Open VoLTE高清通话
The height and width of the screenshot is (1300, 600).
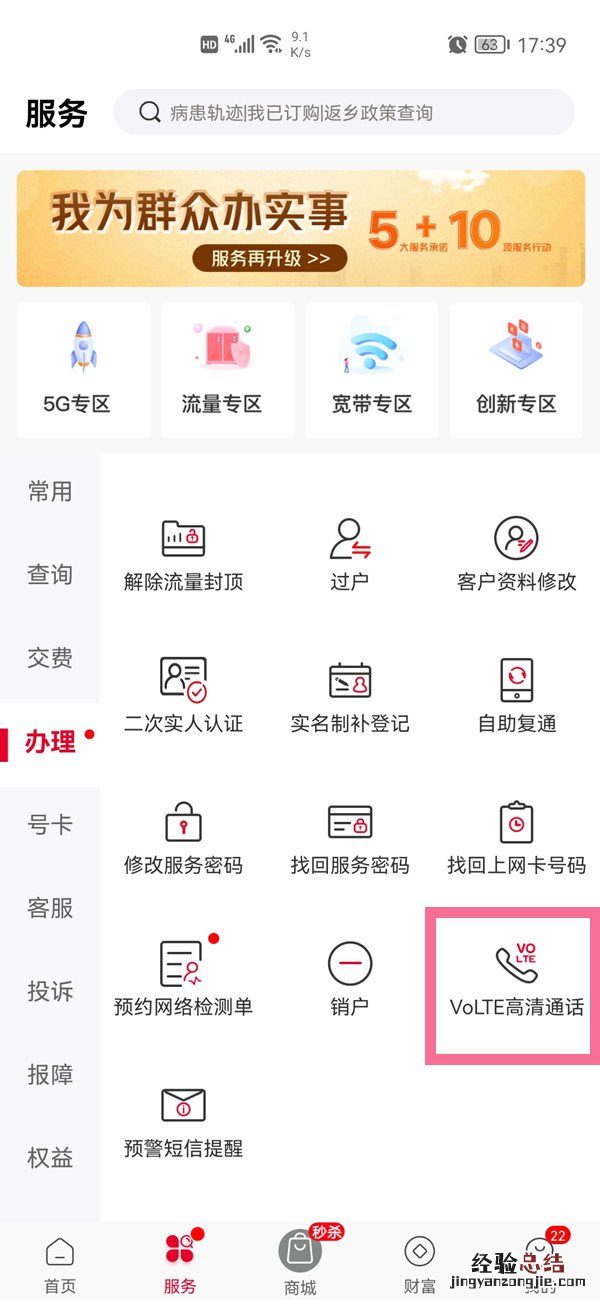point(516,980)
